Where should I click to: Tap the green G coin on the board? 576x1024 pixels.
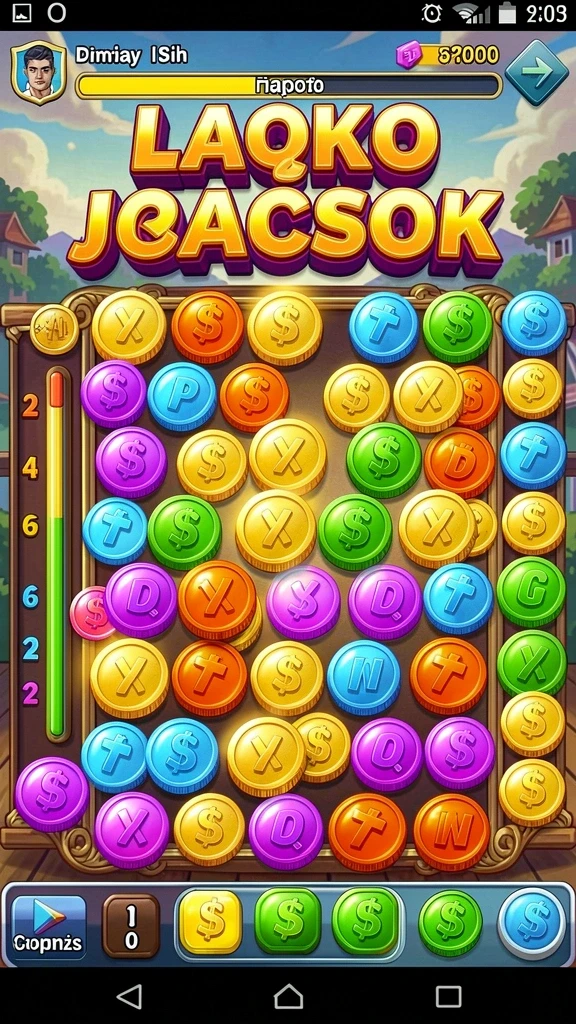pos(530,592)
